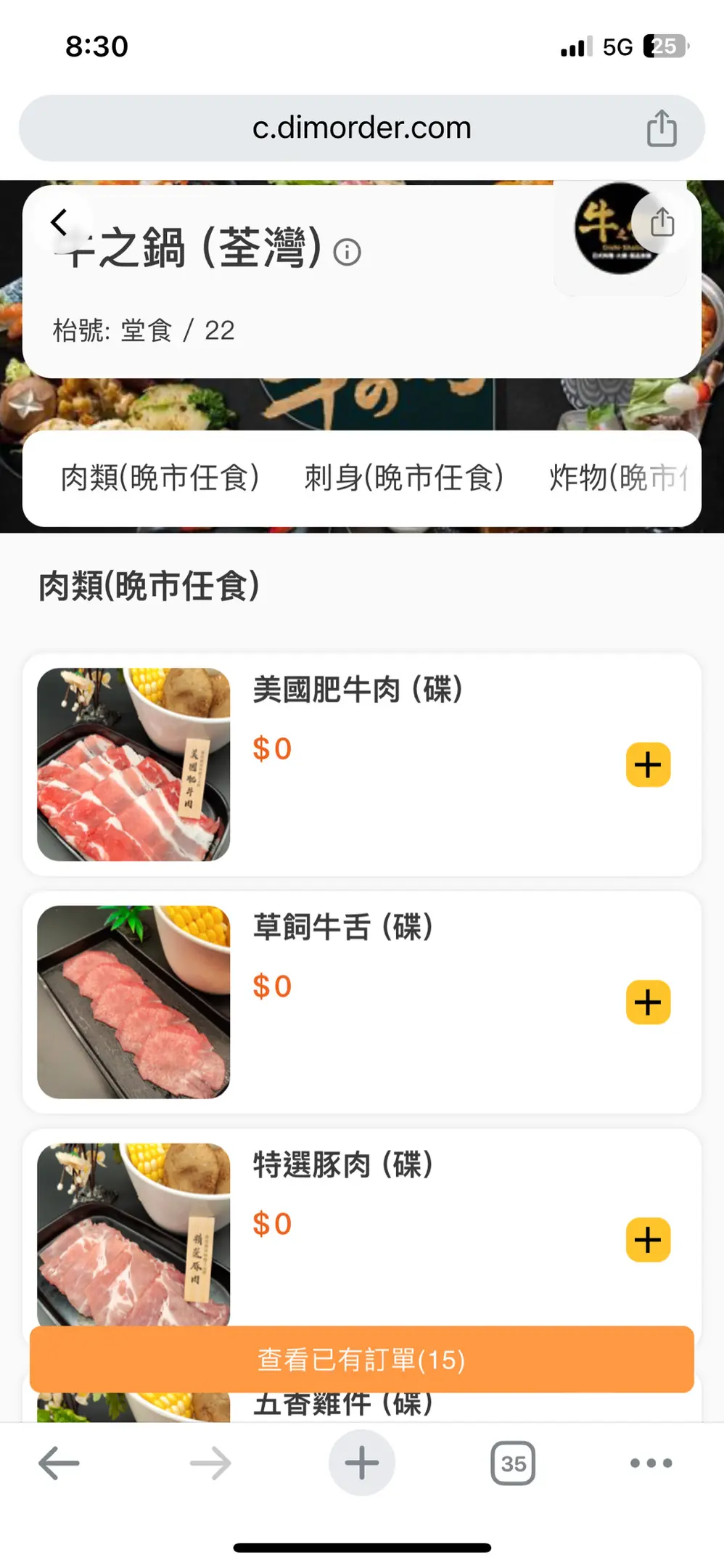
Task: Open a new browser tab
Action: click(x=361, y=1463)
